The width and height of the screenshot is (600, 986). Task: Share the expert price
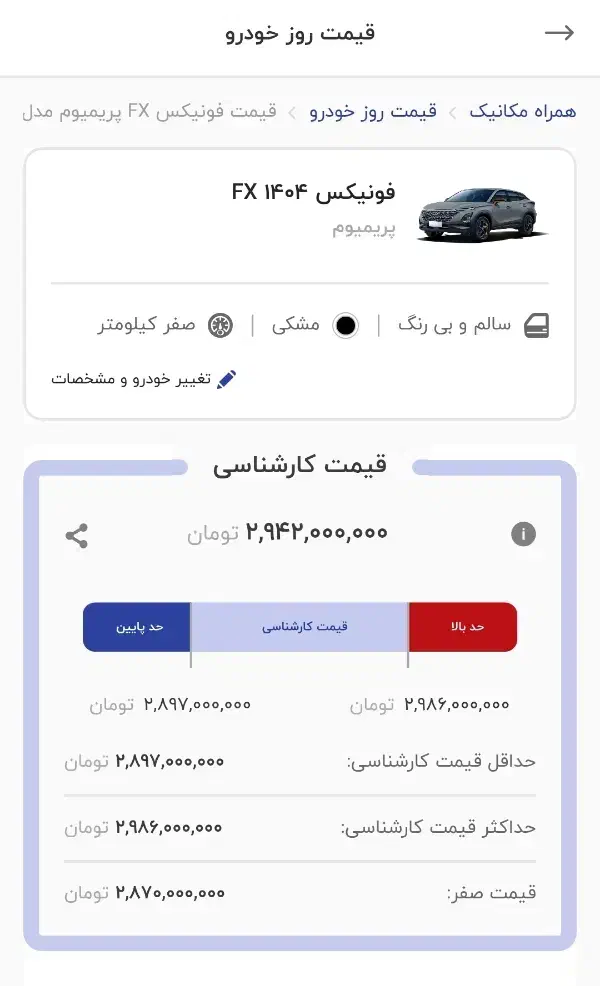77,535
